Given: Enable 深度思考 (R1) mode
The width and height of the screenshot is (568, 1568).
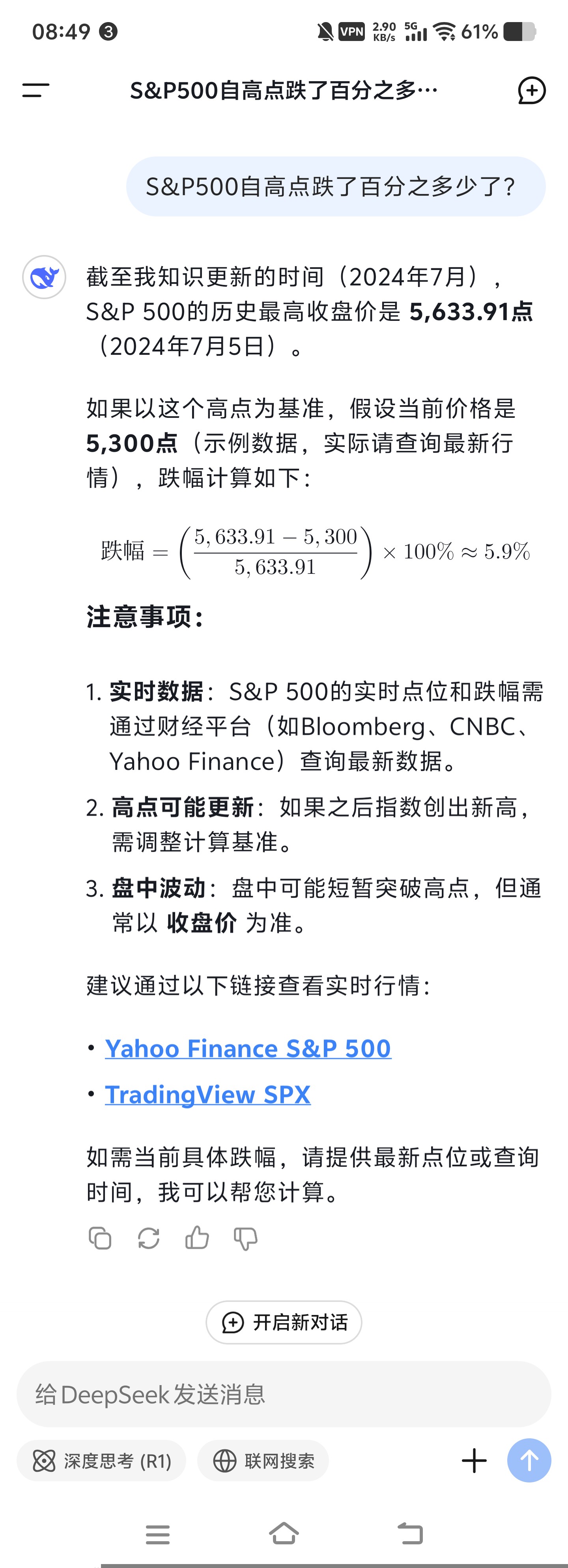Looking at the screenshot, I should coord(102,1461).
